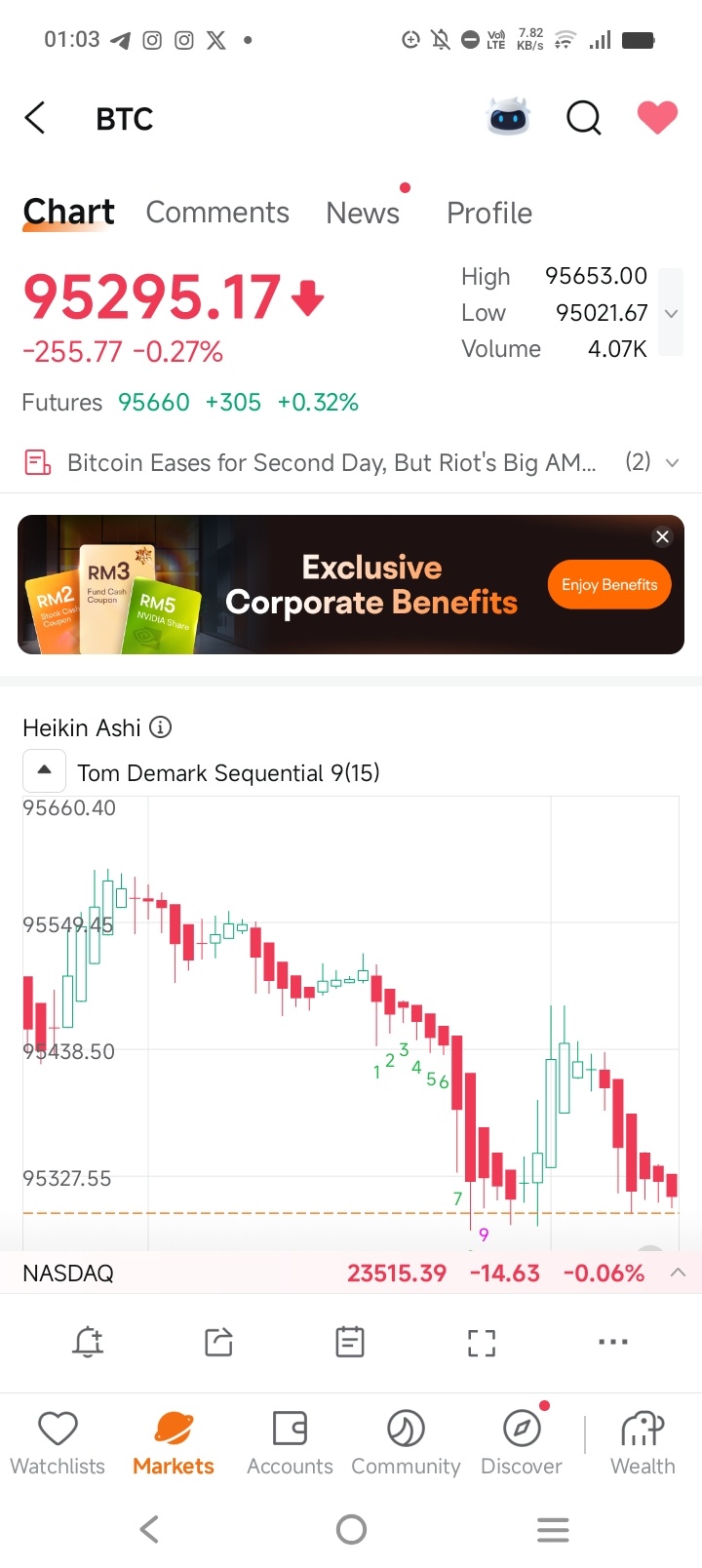Collapse the Tom Demark Sequential indicator arrow
702x1568 pixels.
44,770
